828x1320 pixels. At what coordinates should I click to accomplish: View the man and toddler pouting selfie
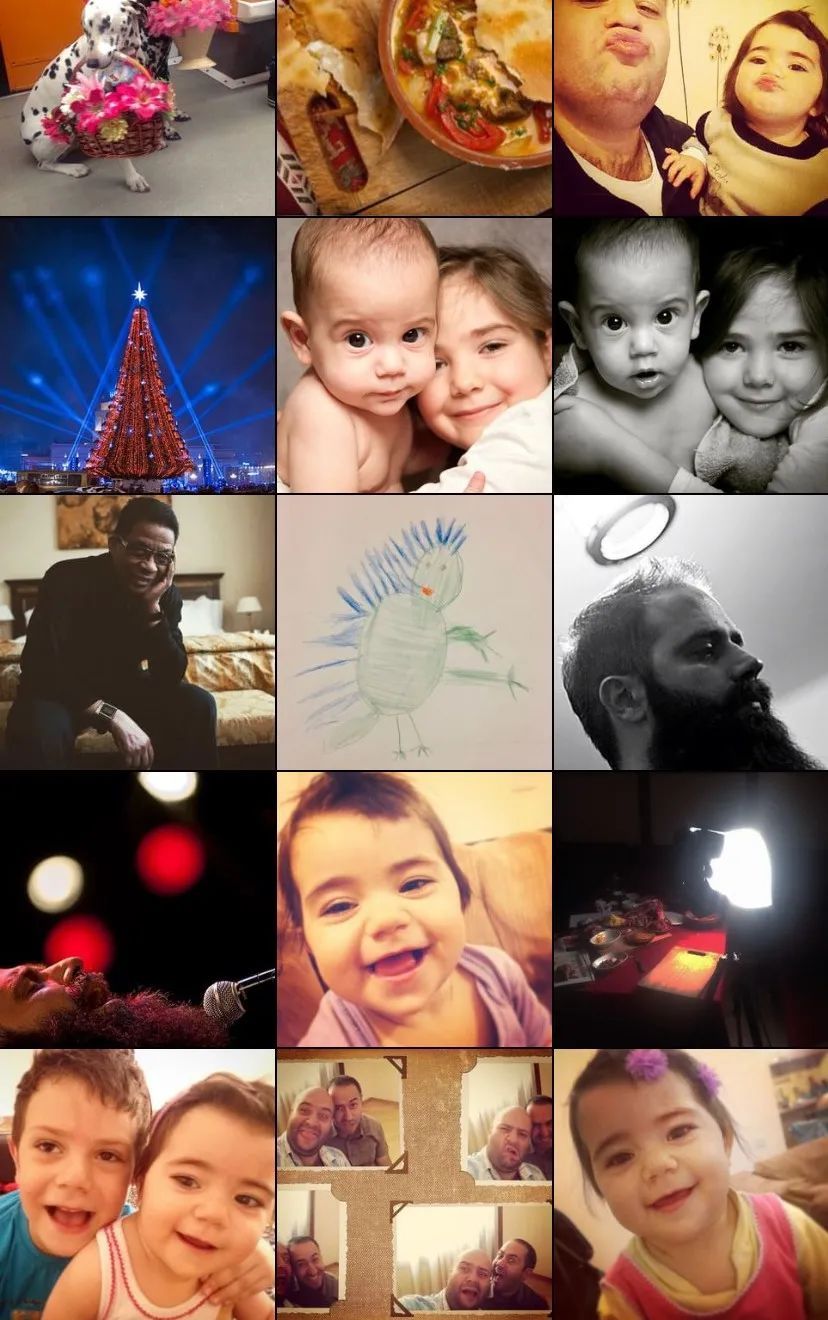(690, 107)
